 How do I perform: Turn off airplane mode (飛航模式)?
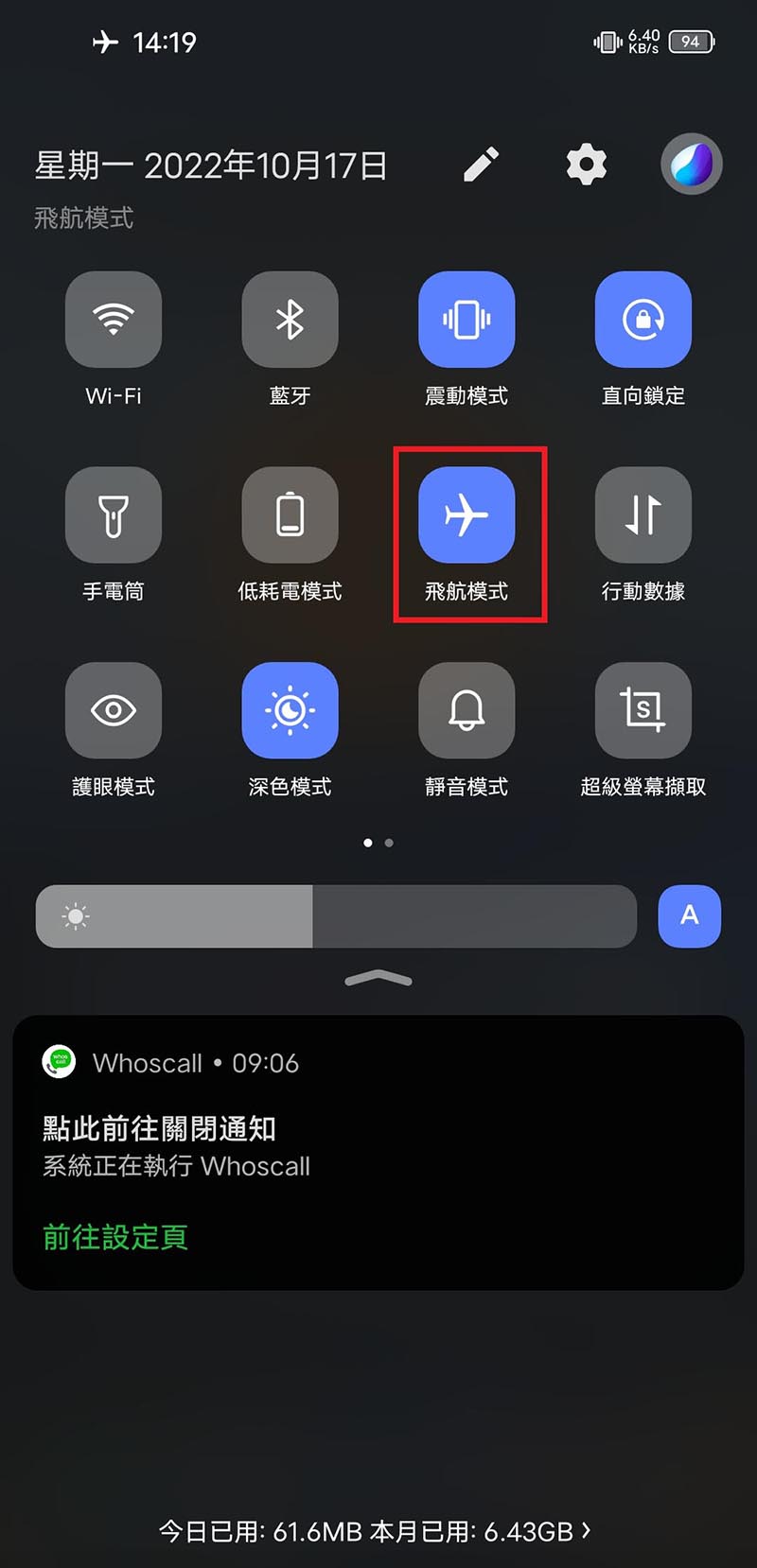467,515
